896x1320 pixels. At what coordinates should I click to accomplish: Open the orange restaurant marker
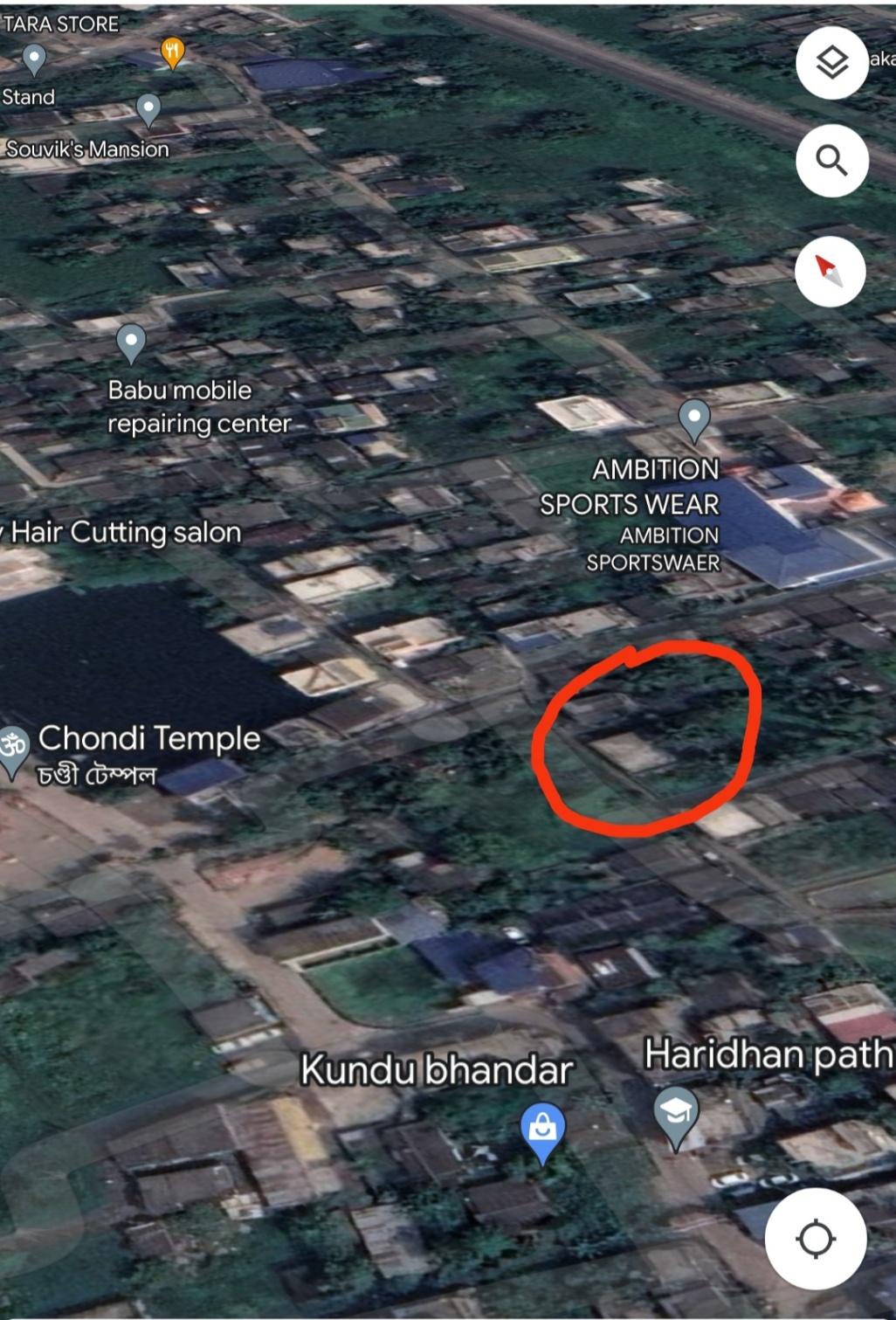(173, 52)
